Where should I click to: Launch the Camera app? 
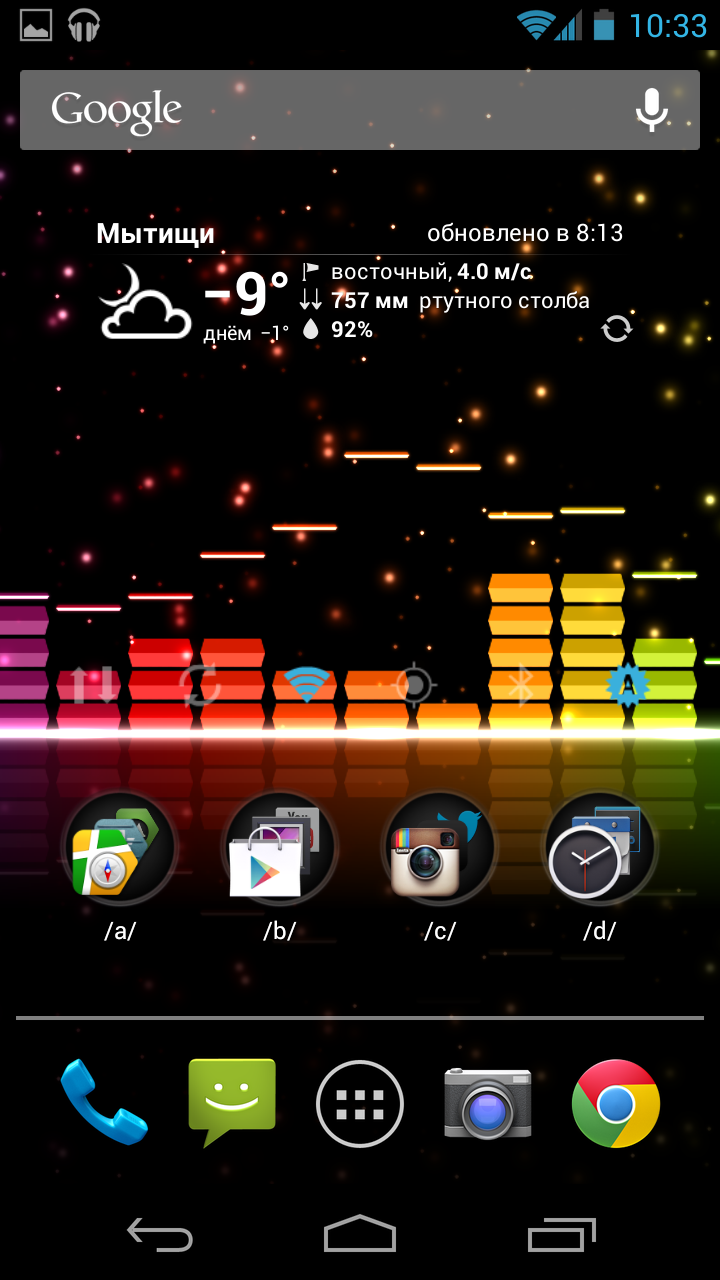coord(488,1103)
